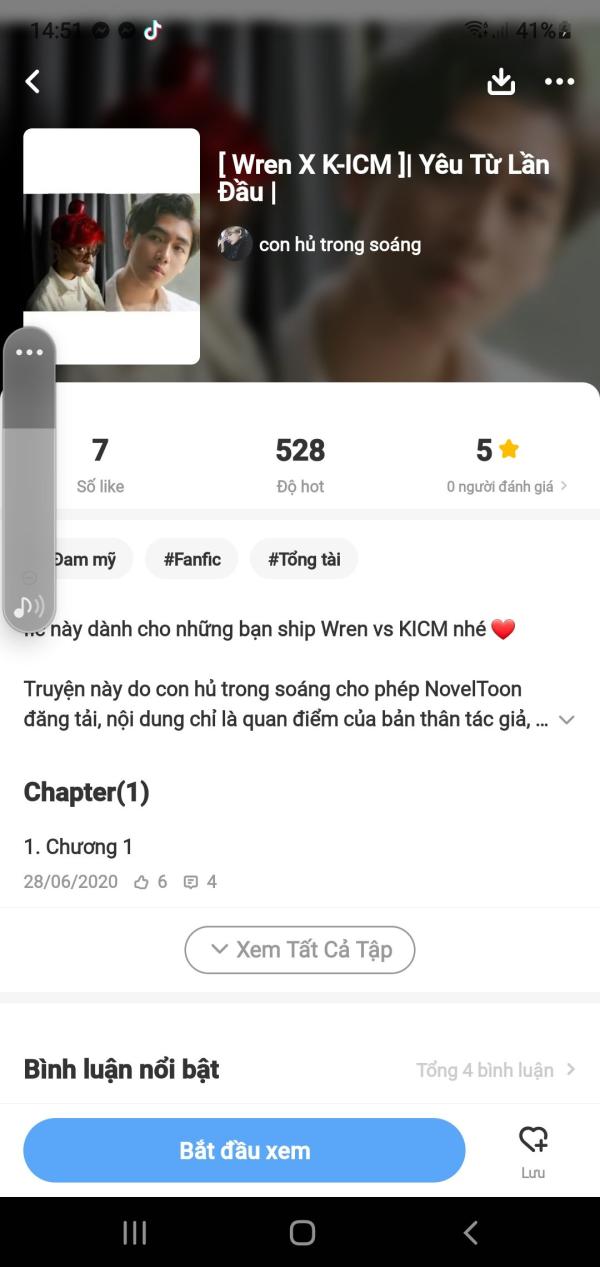Tap Xem Tất Cả Tập button
This screenshot has width=600, height=1267.
pyautogui.click(x=300, y=950)
